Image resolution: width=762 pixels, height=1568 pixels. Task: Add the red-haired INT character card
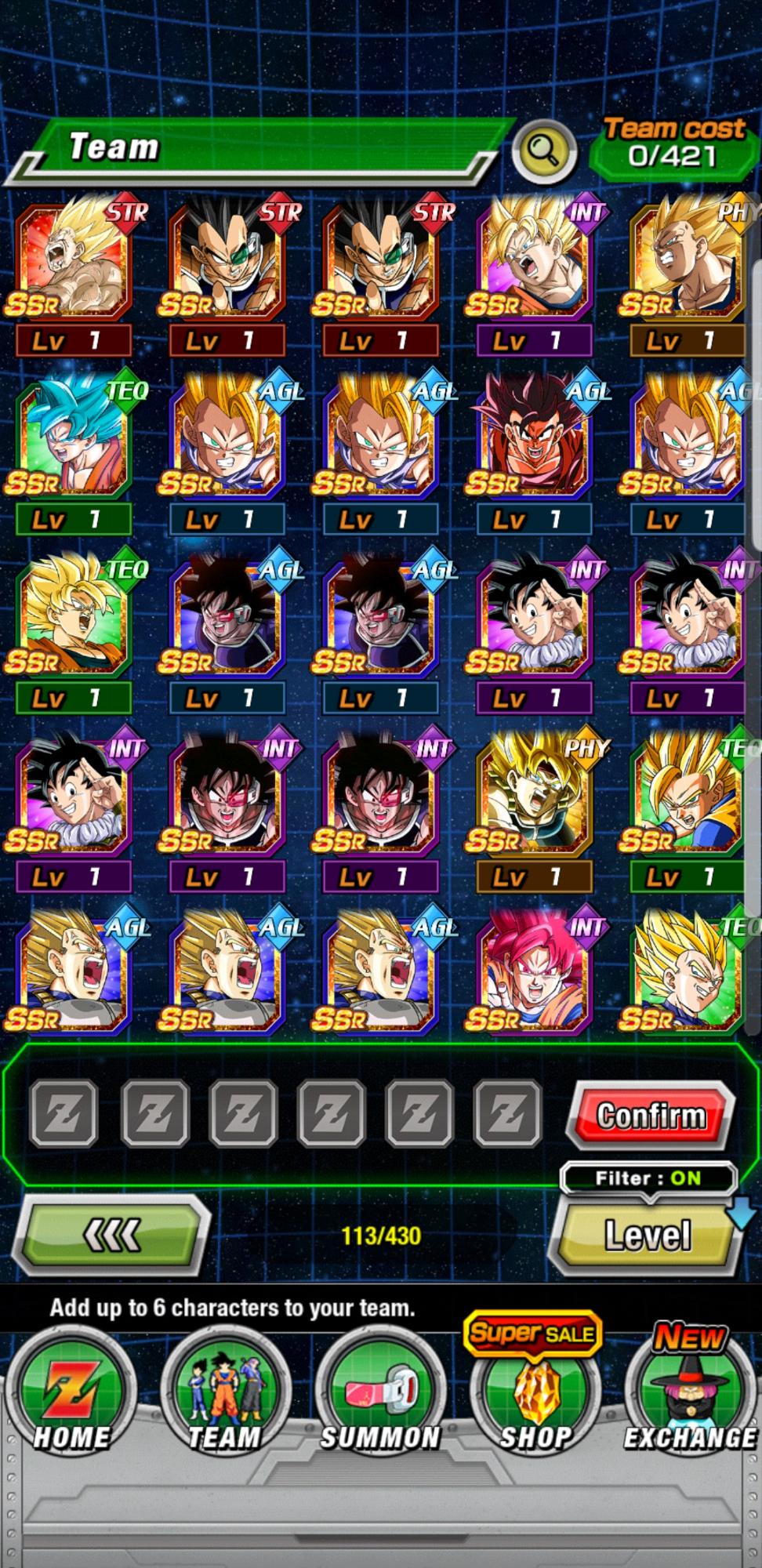click(533, 972)
